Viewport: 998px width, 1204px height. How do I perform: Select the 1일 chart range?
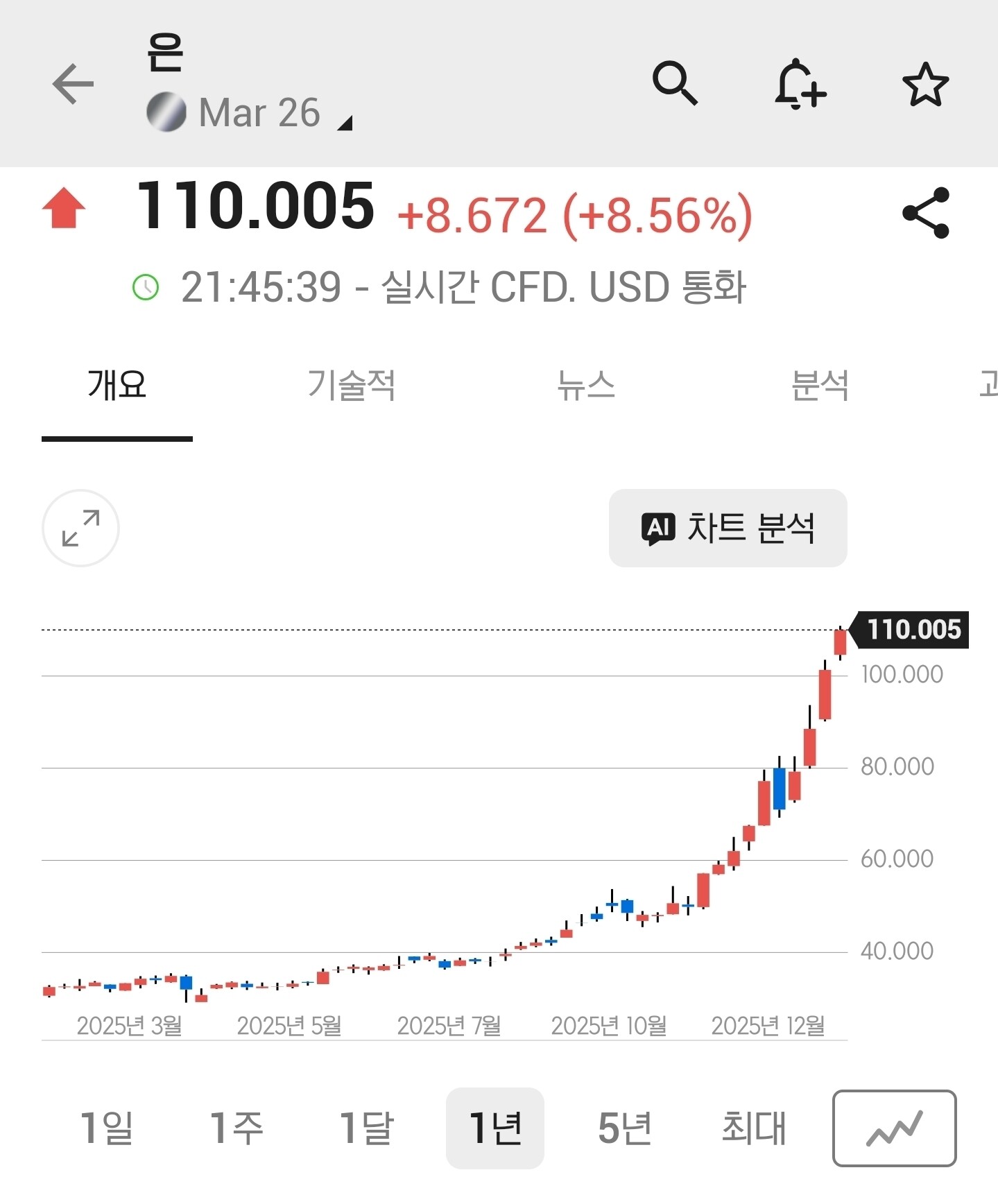click(107, 1128)
